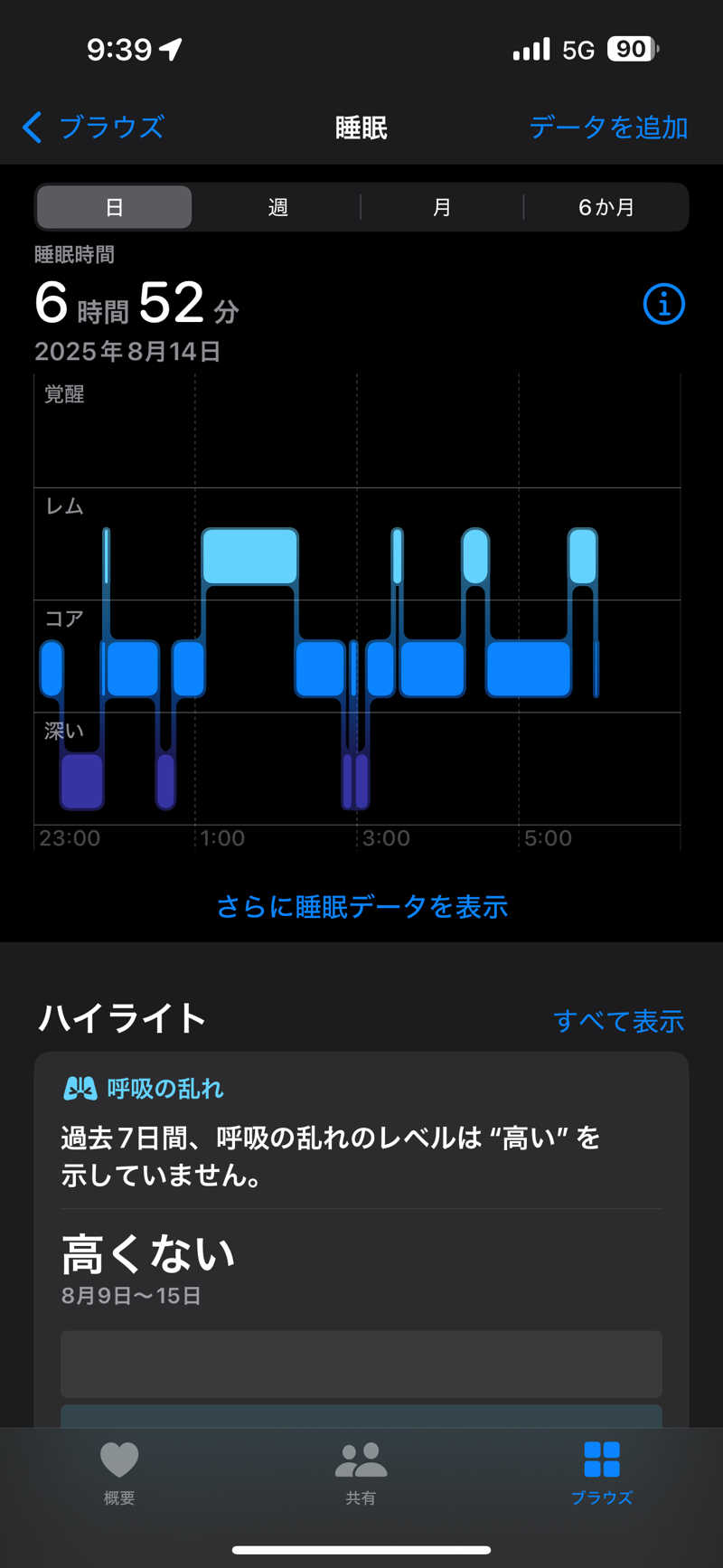Switch to the 週 view
This screenshot has height=1568, width=723.
tap(277, 207)
